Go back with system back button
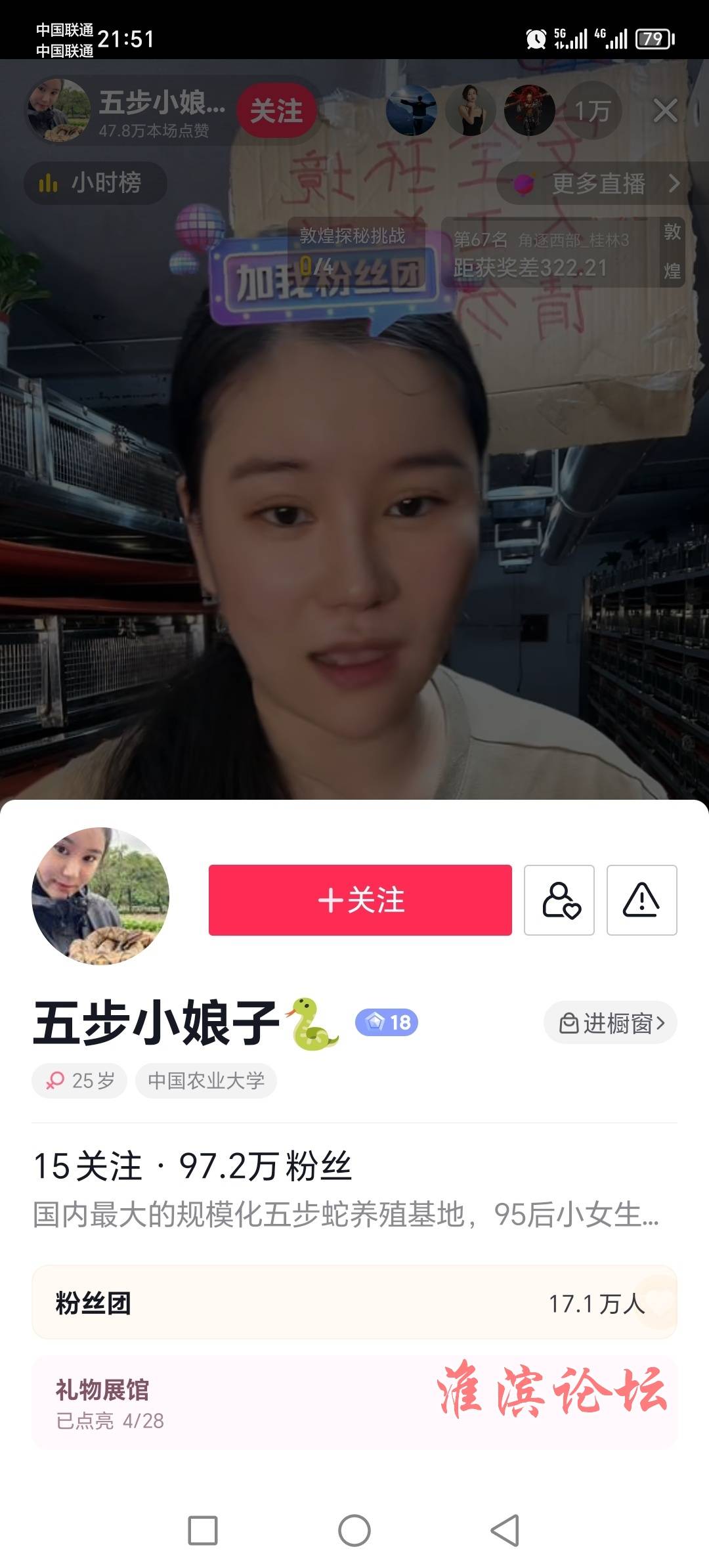 click(505, 1531)
